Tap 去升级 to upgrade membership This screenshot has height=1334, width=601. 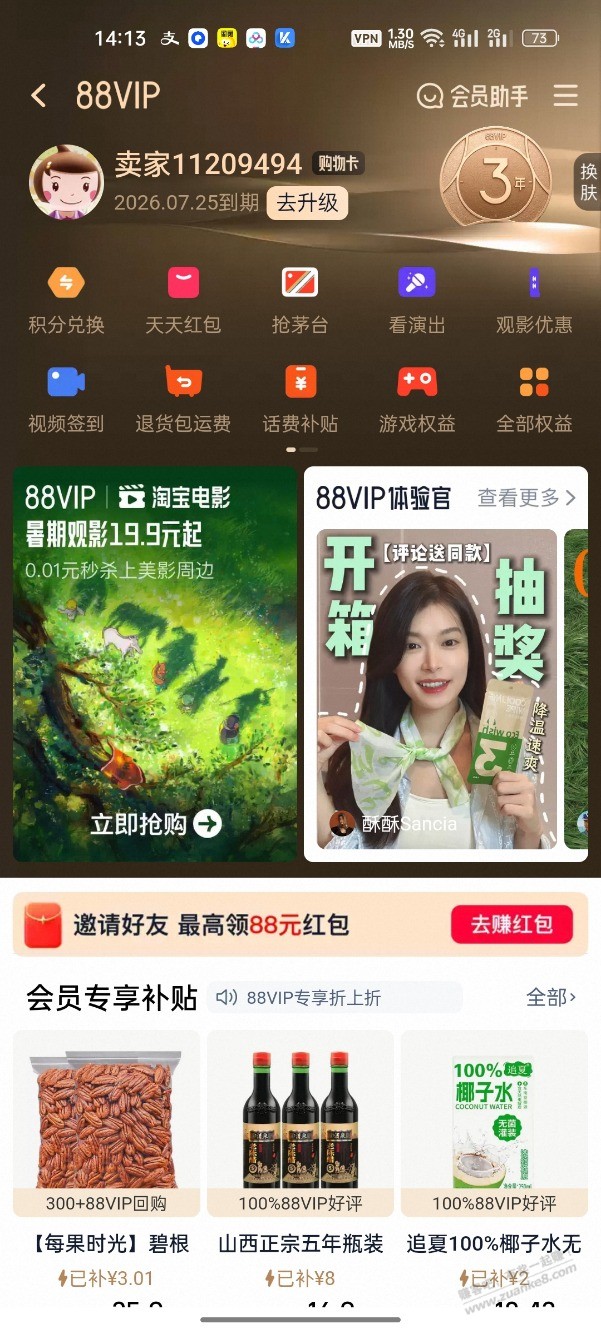coord(307,203)
